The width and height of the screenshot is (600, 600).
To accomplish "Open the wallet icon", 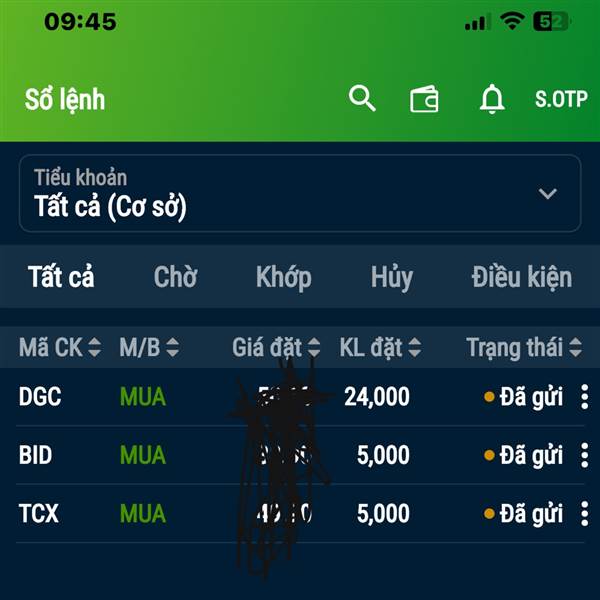I will [x=424, y=99].
